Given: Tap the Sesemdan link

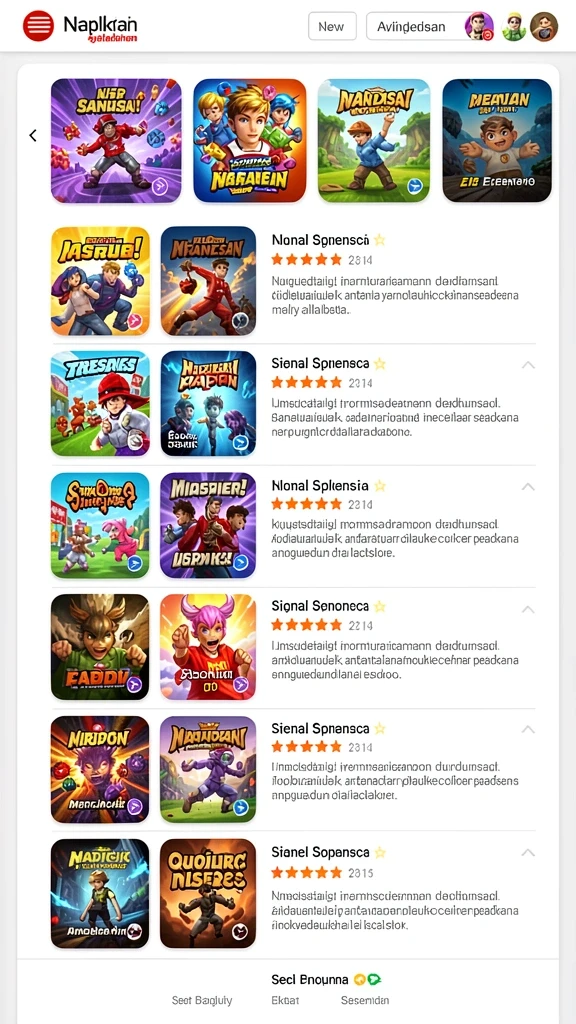Looking at the screenshot, I should (x=365, y=1000).
